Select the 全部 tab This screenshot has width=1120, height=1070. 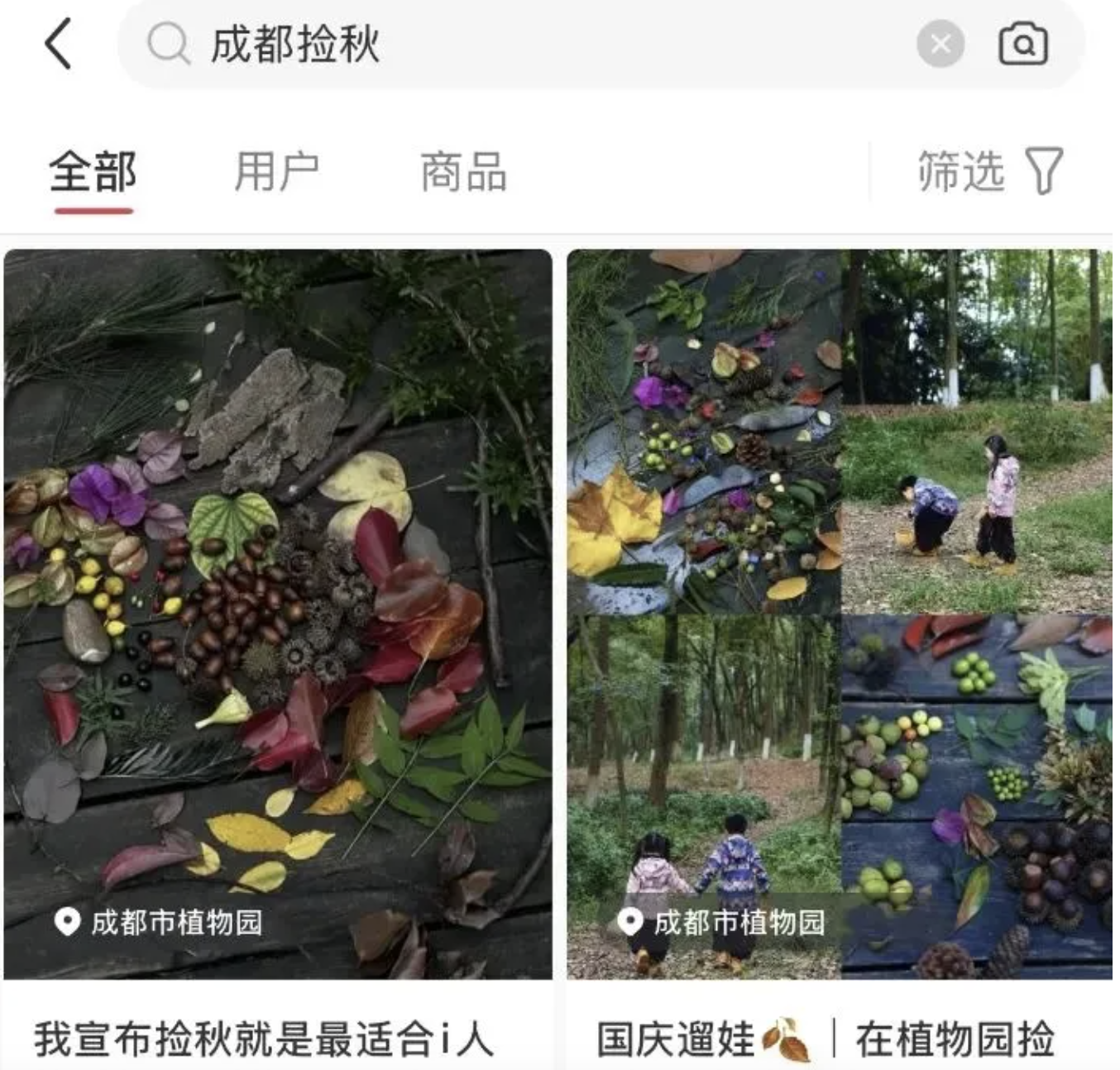tap(93, 172)
